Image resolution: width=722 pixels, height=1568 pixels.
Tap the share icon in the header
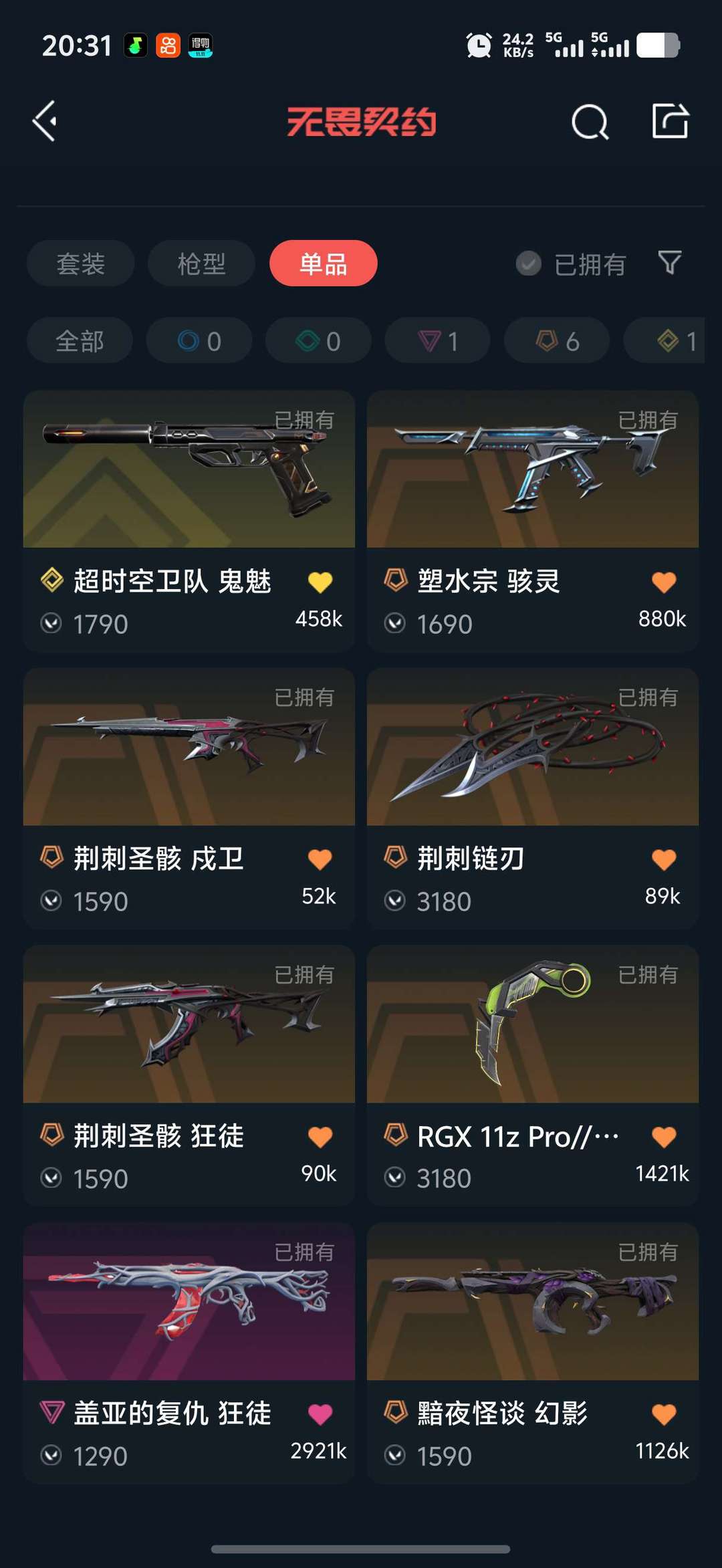[x=672, y=122]
